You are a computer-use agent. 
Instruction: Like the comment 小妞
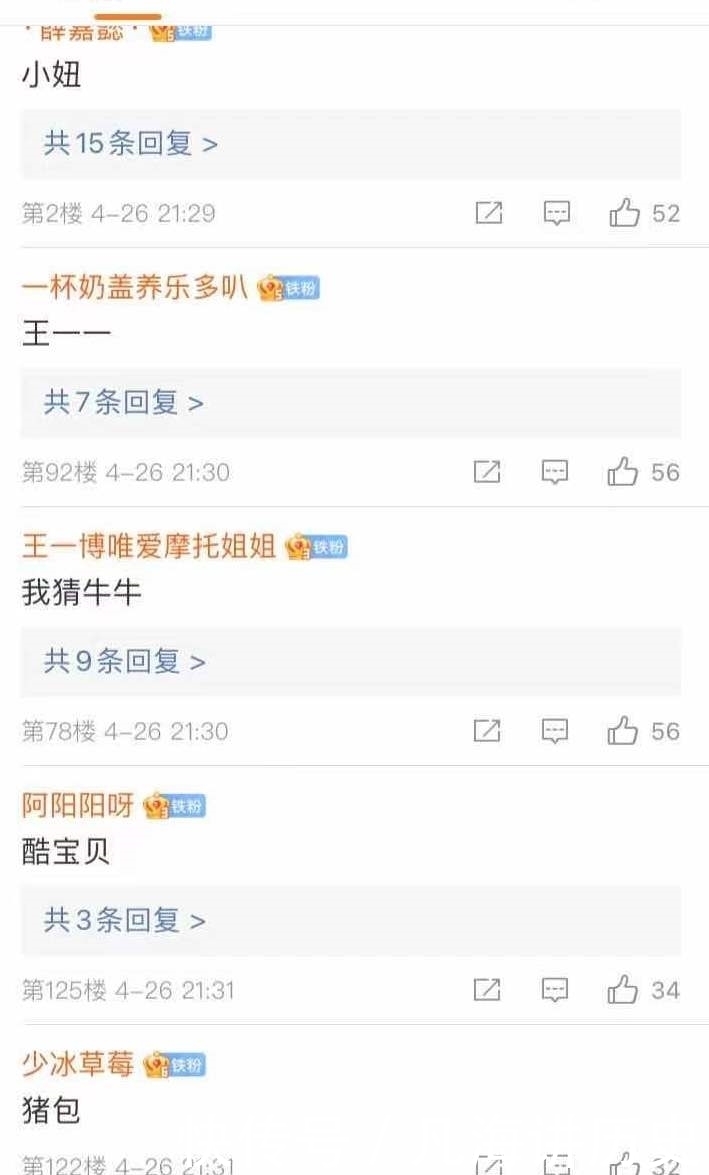coord(625,213)
